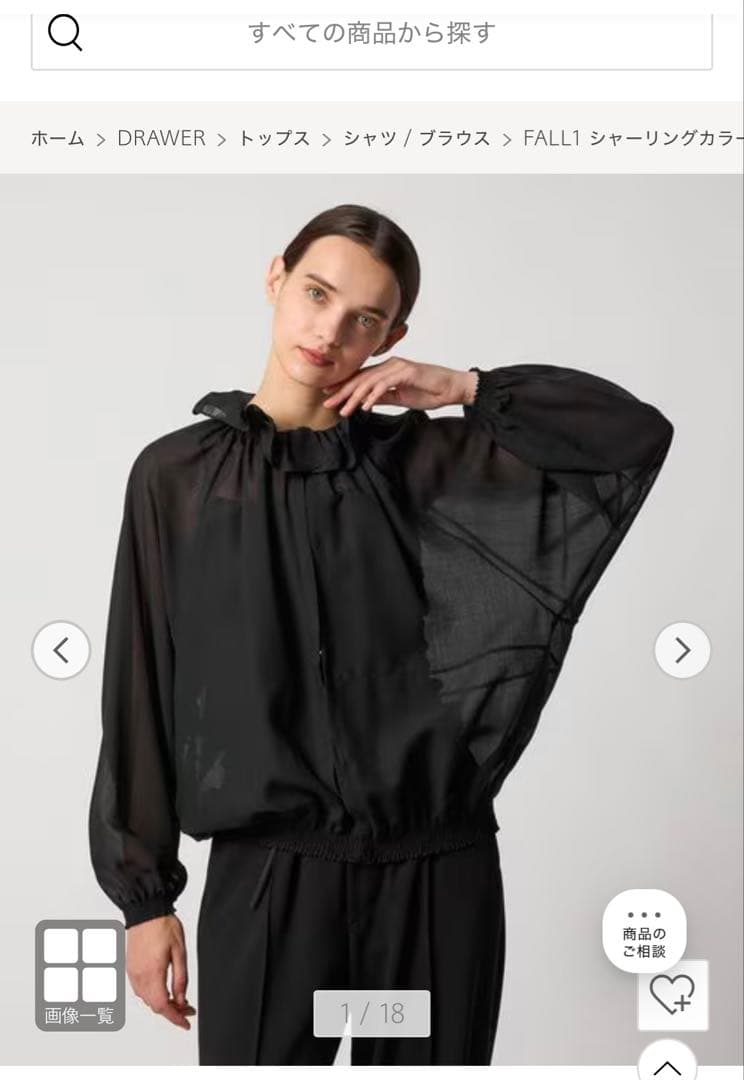Open the DRAWER breadcrumb link
The image size is (744, 1080).
point(161,139)
